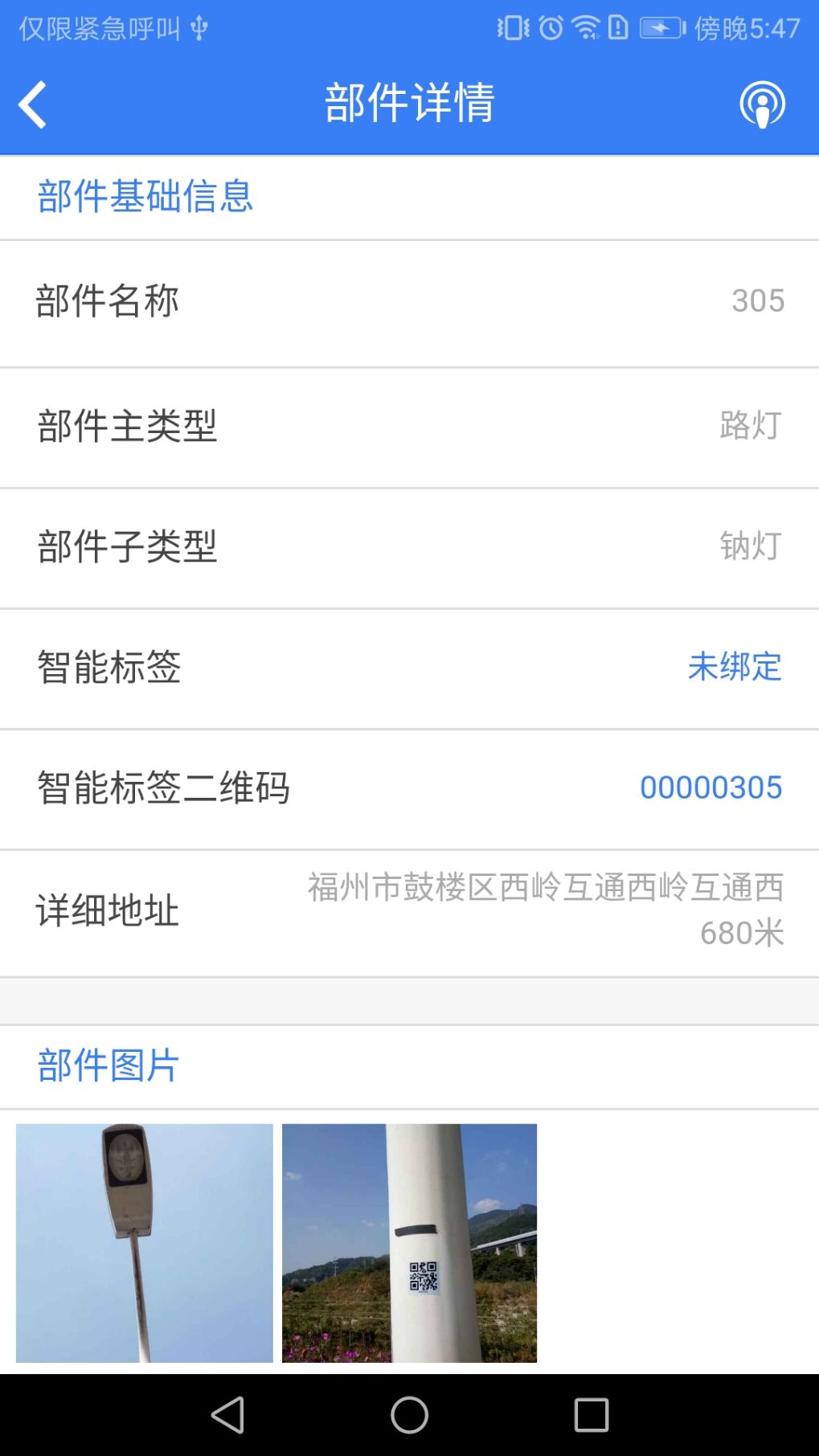Open the broadcast announcement icon top right
Screen dimensions: 819x1456
762,104
